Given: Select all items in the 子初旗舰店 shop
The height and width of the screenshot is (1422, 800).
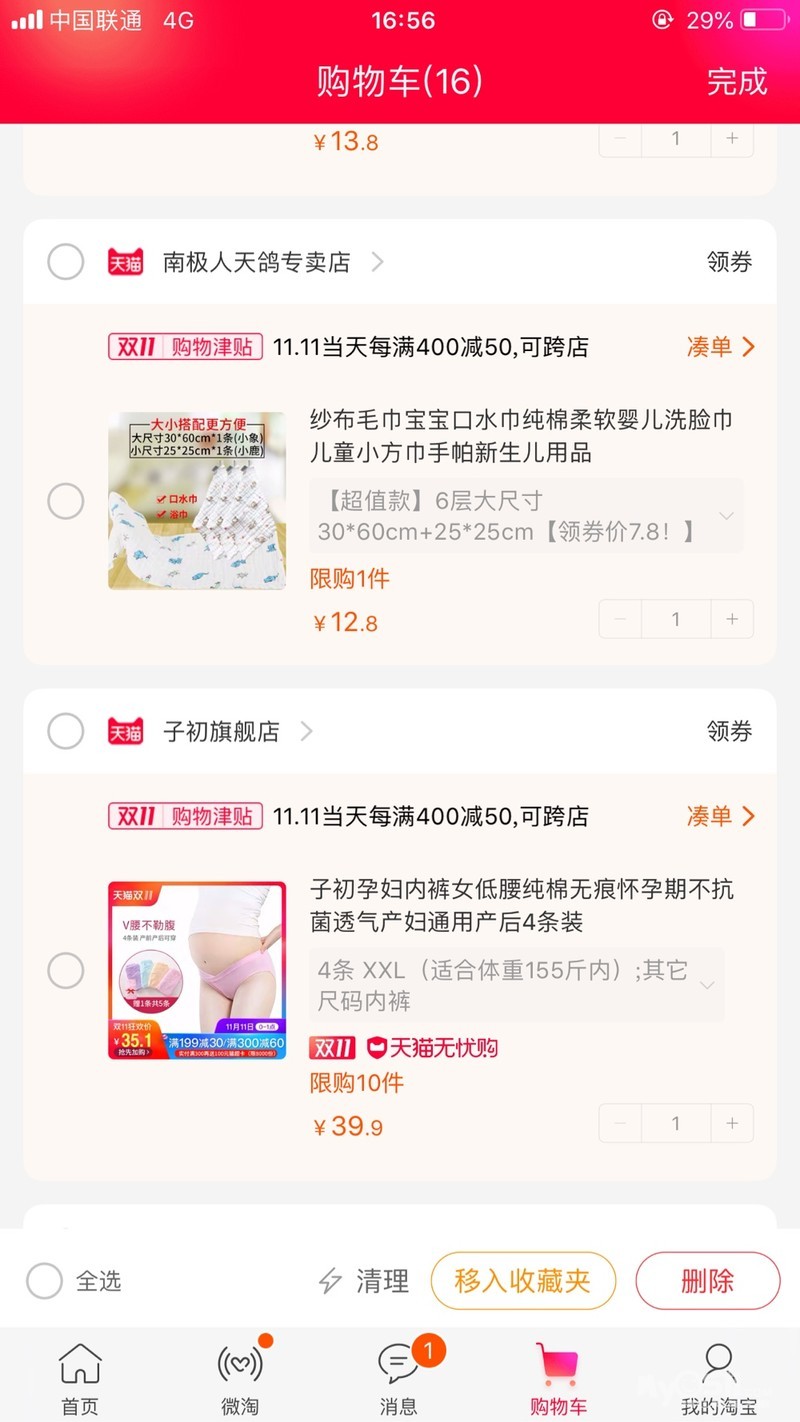Looking at the screenshot, I should pos(66,731).
